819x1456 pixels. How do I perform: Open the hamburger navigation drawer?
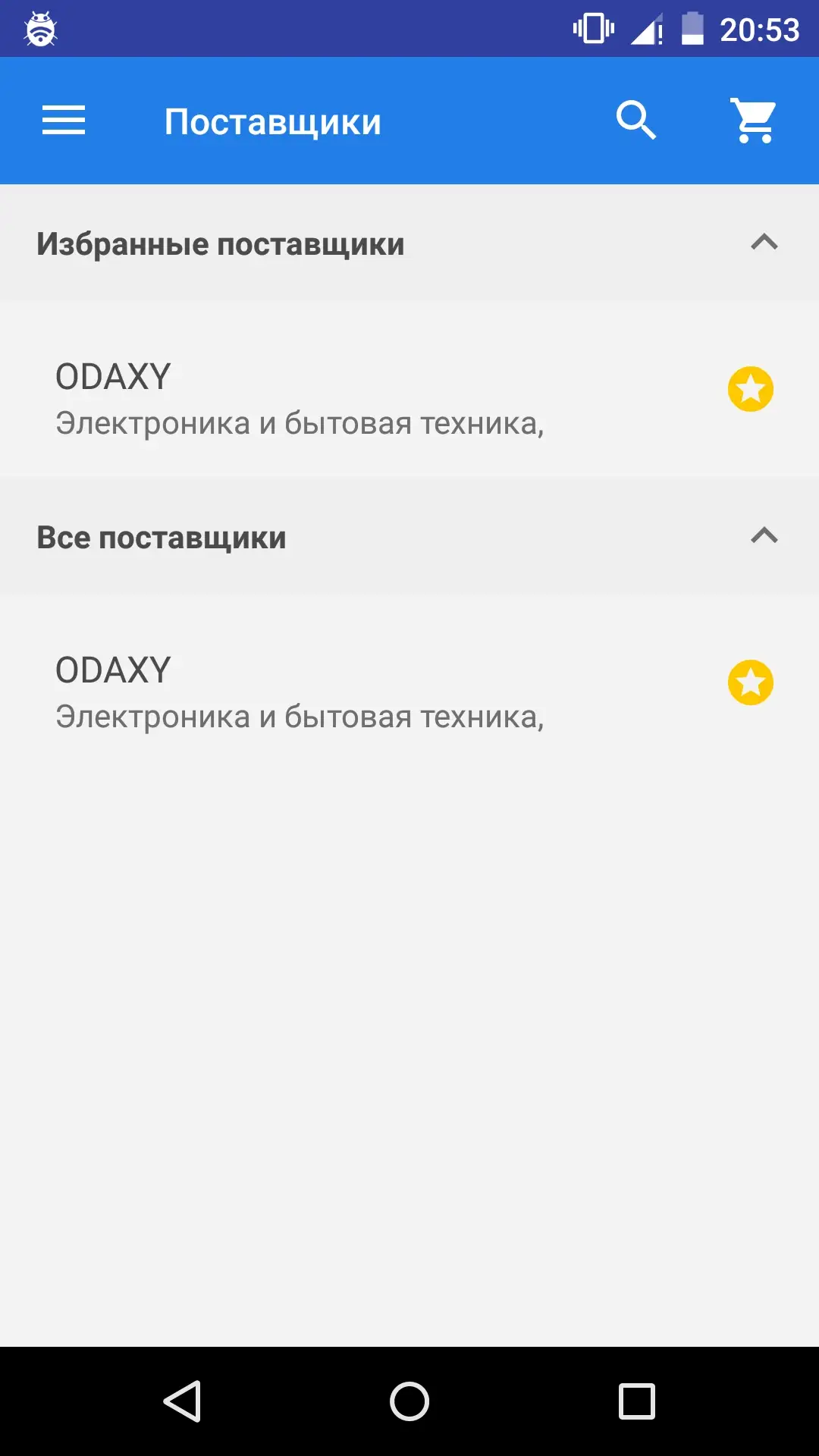tap(64, 121)
